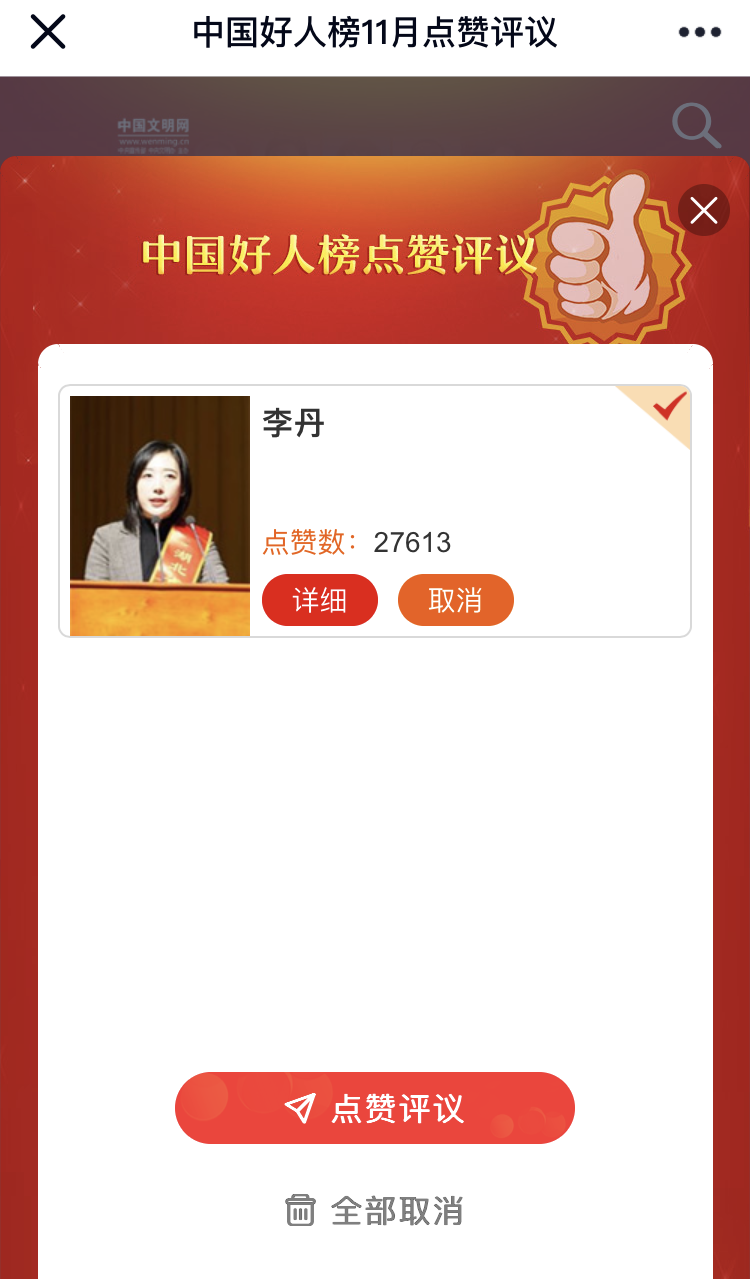This screenshot has height=1279, width=750.
Task: Open the search magnifier icon
Action: pyautogui.click(x=696, y=125)
